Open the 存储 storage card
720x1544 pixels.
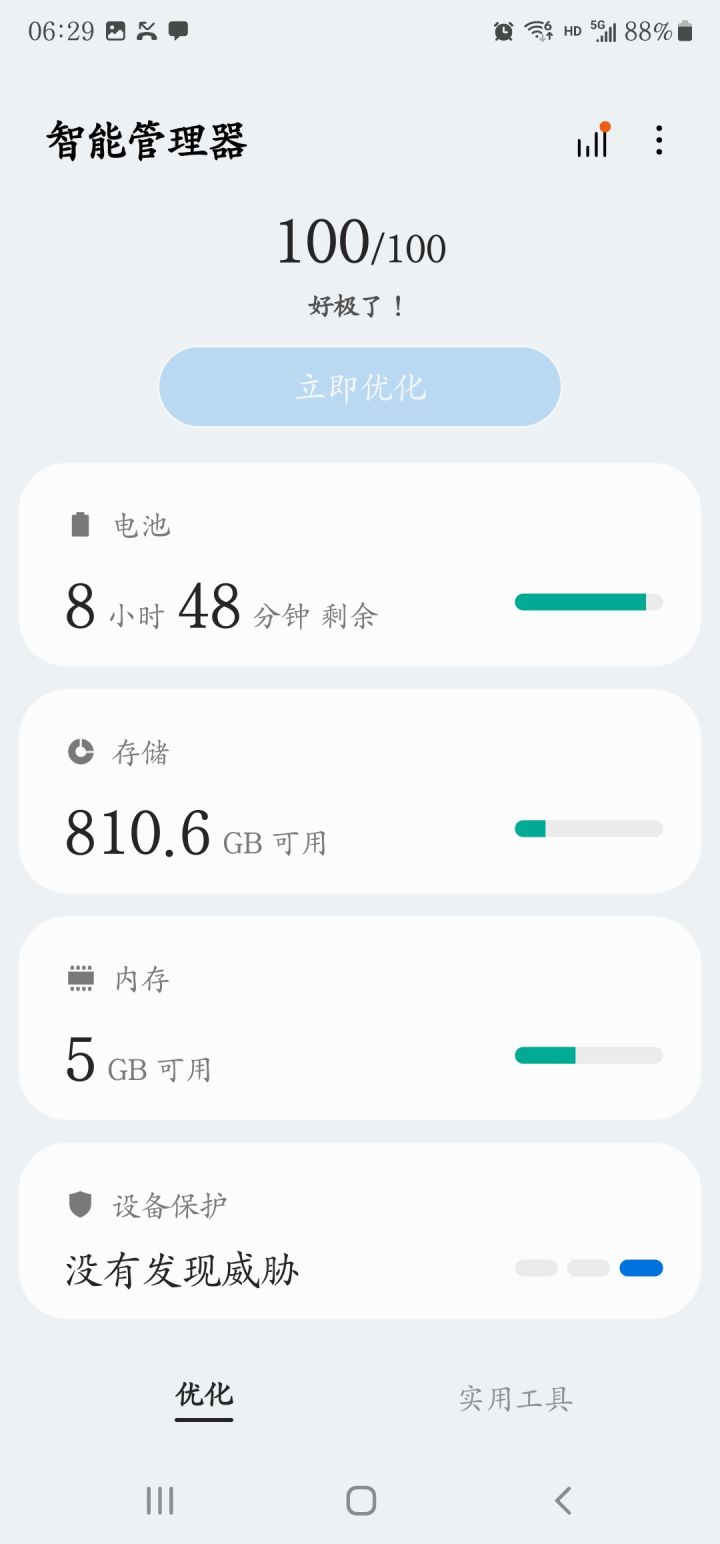pos(360,791)
